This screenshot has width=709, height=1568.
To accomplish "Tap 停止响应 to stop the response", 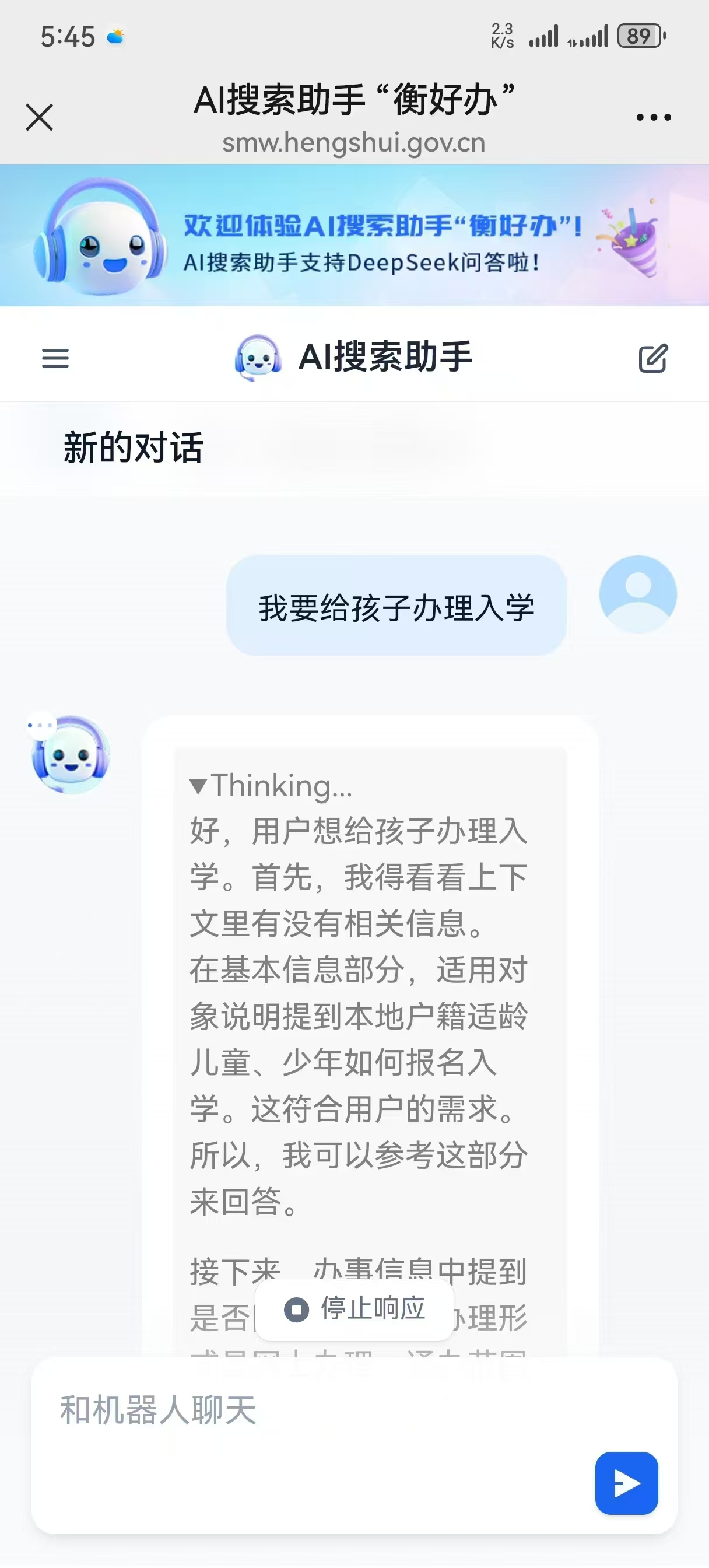I will click(354, 1308).
